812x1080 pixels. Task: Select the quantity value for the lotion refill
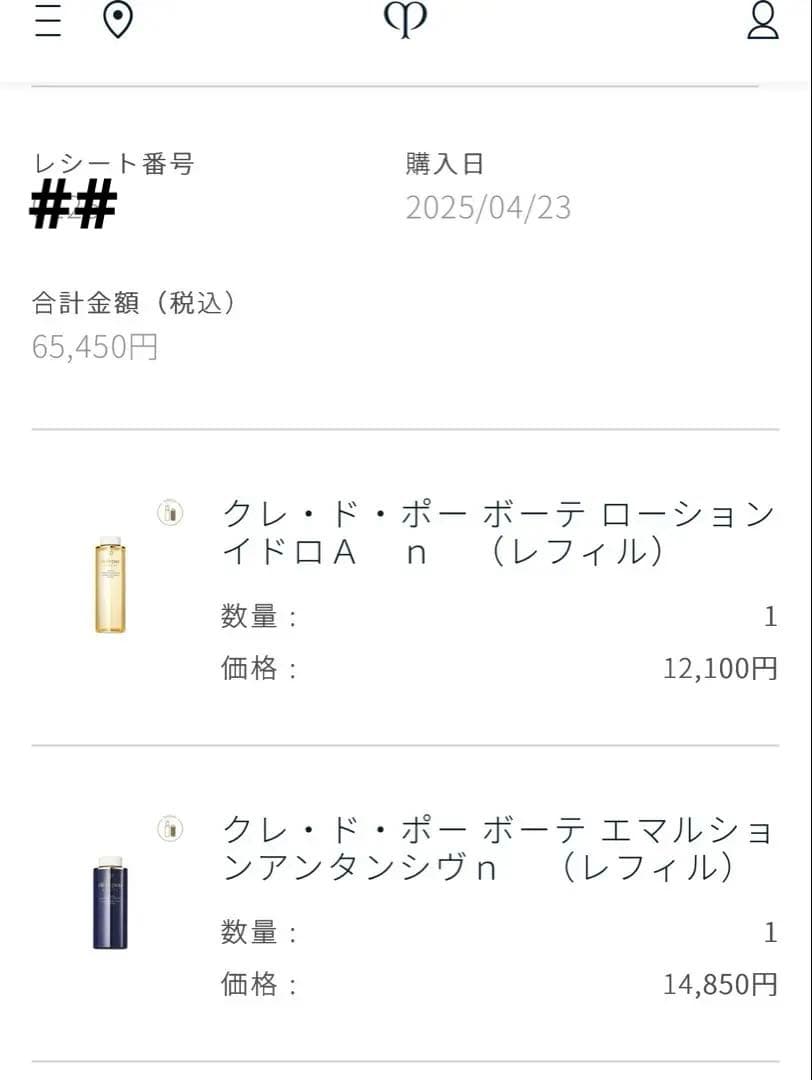(769, 617)
